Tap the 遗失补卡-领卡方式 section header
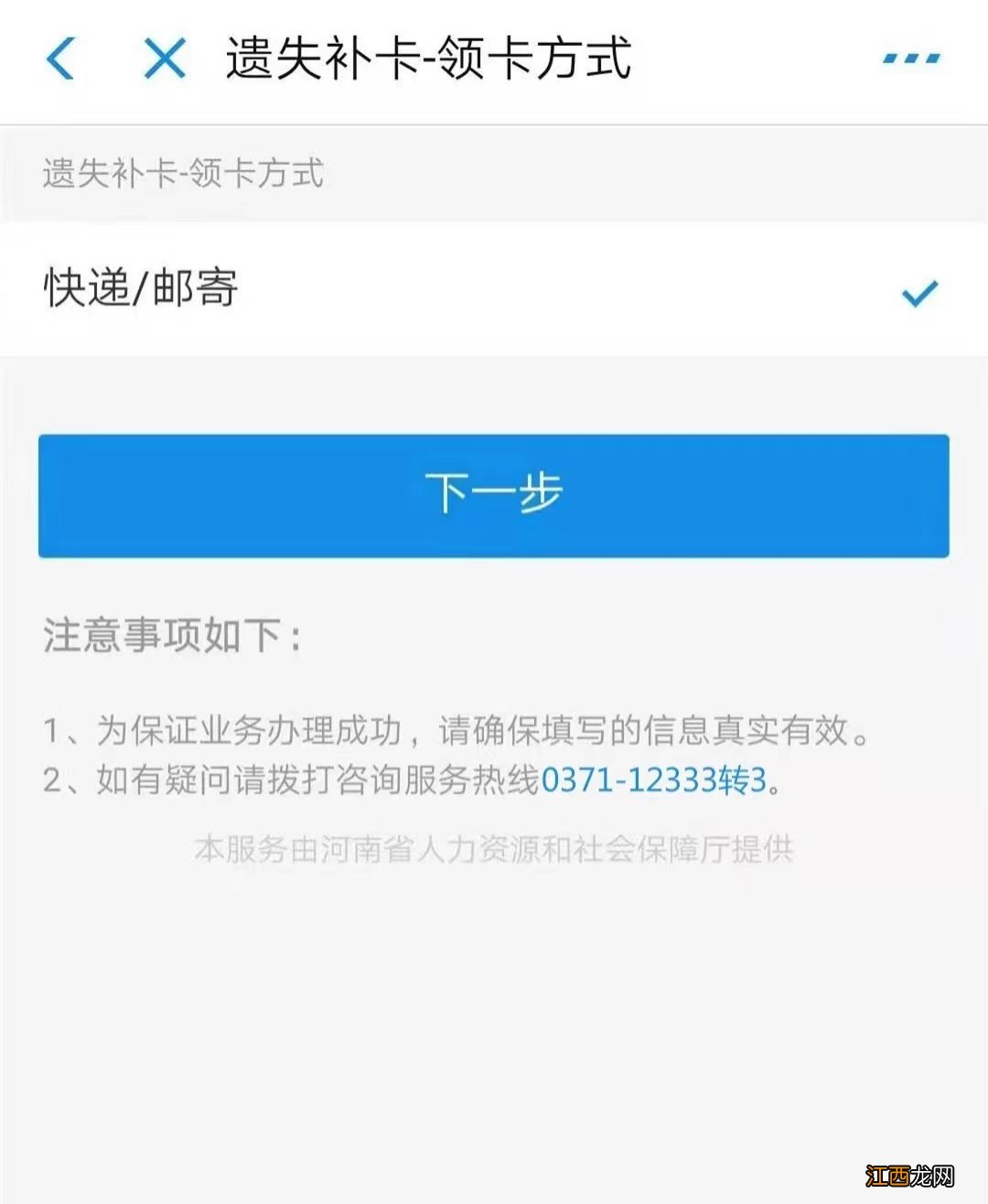Image resolution: width=988 pixels, height=1204 pixels. pos(183,174)
